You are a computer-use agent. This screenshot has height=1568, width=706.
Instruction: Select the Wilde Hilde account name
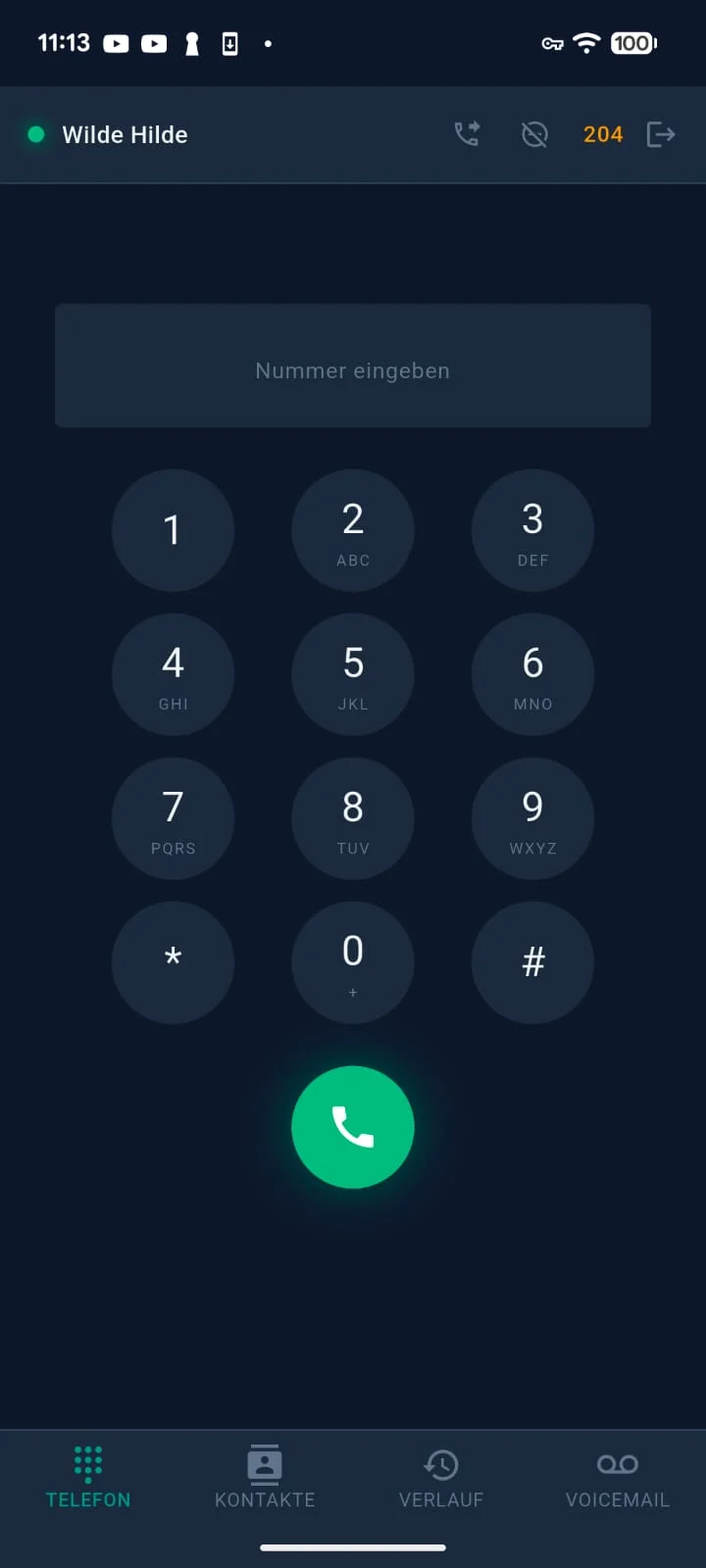point(125,134)
